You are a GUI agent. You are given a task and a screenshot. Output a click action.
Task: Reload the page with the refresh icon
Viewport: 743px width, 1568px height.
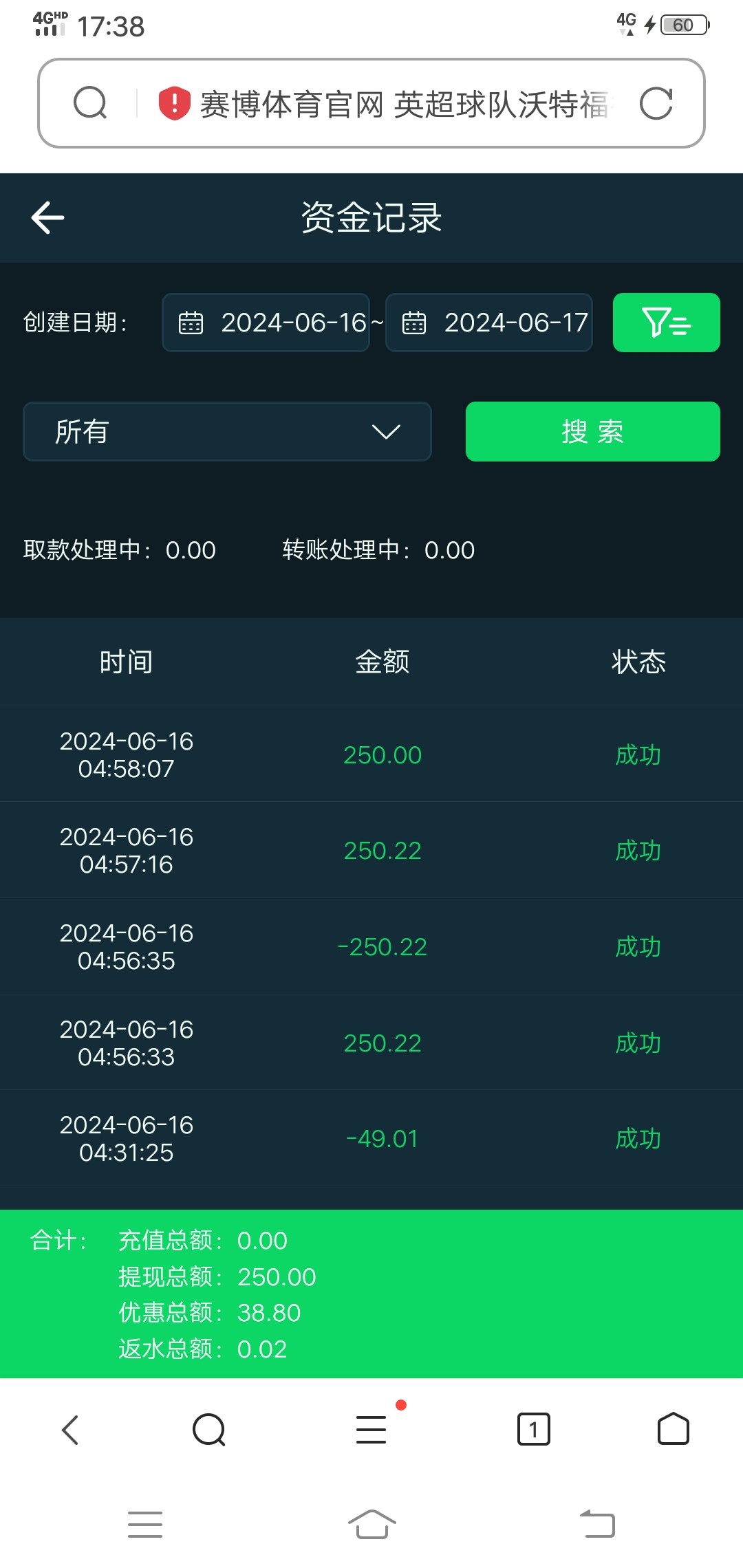pyautogui.click(x=656, y=104)
